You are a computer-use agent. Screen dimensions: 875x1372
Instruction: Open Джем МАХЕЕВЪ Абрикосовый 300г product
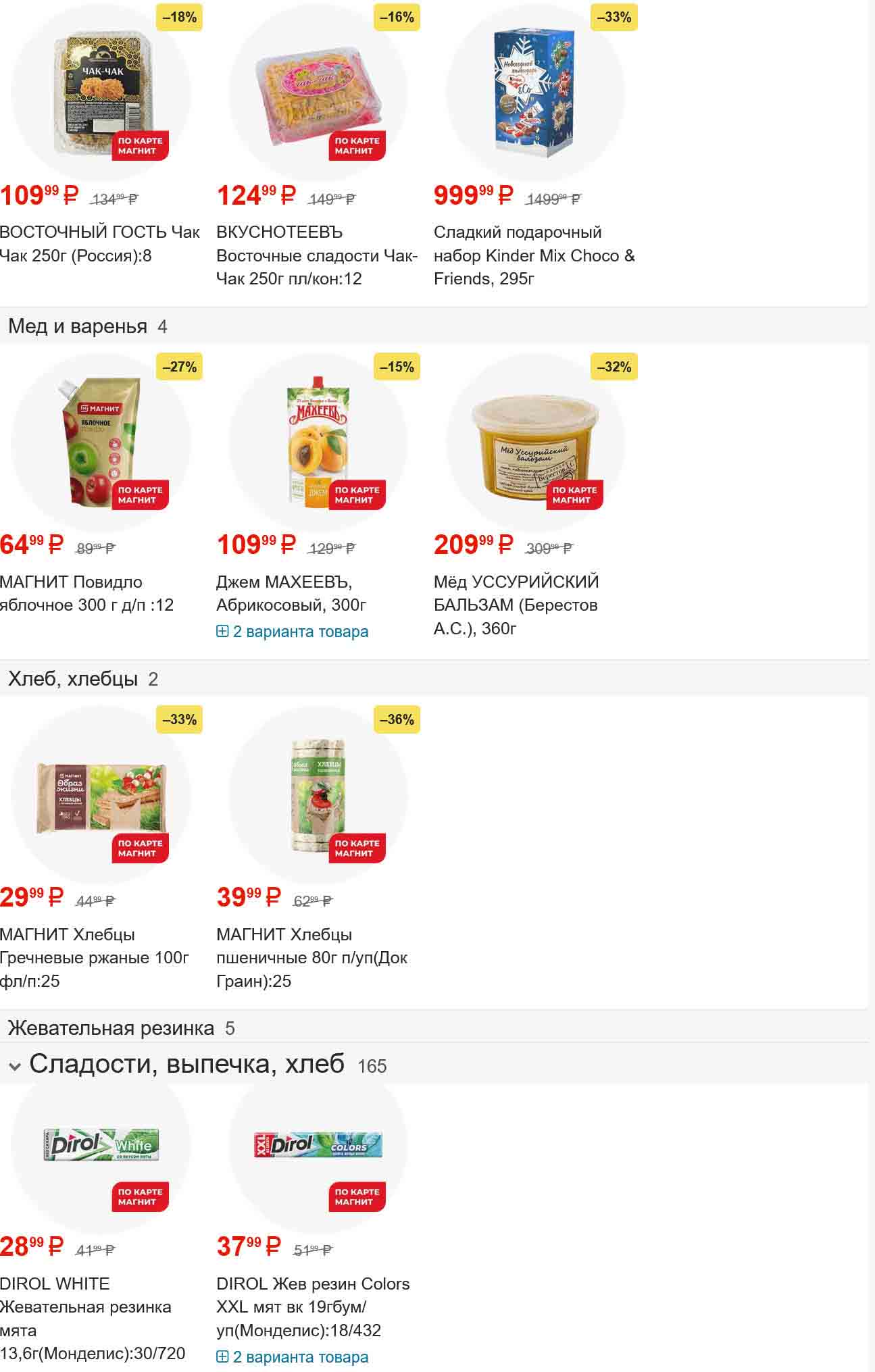[x=291, y=593]
